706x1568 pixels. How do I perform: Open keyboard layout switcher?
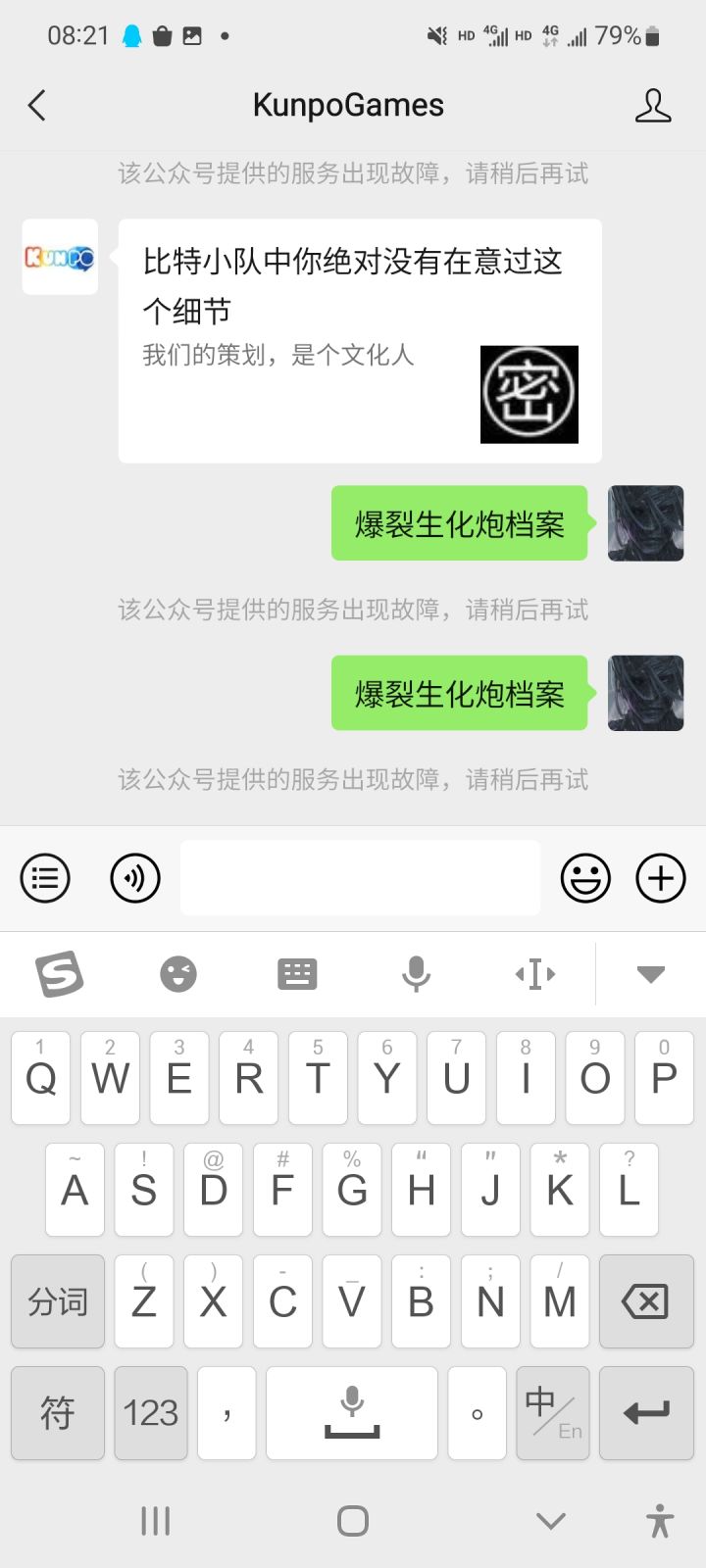point(297,974)
